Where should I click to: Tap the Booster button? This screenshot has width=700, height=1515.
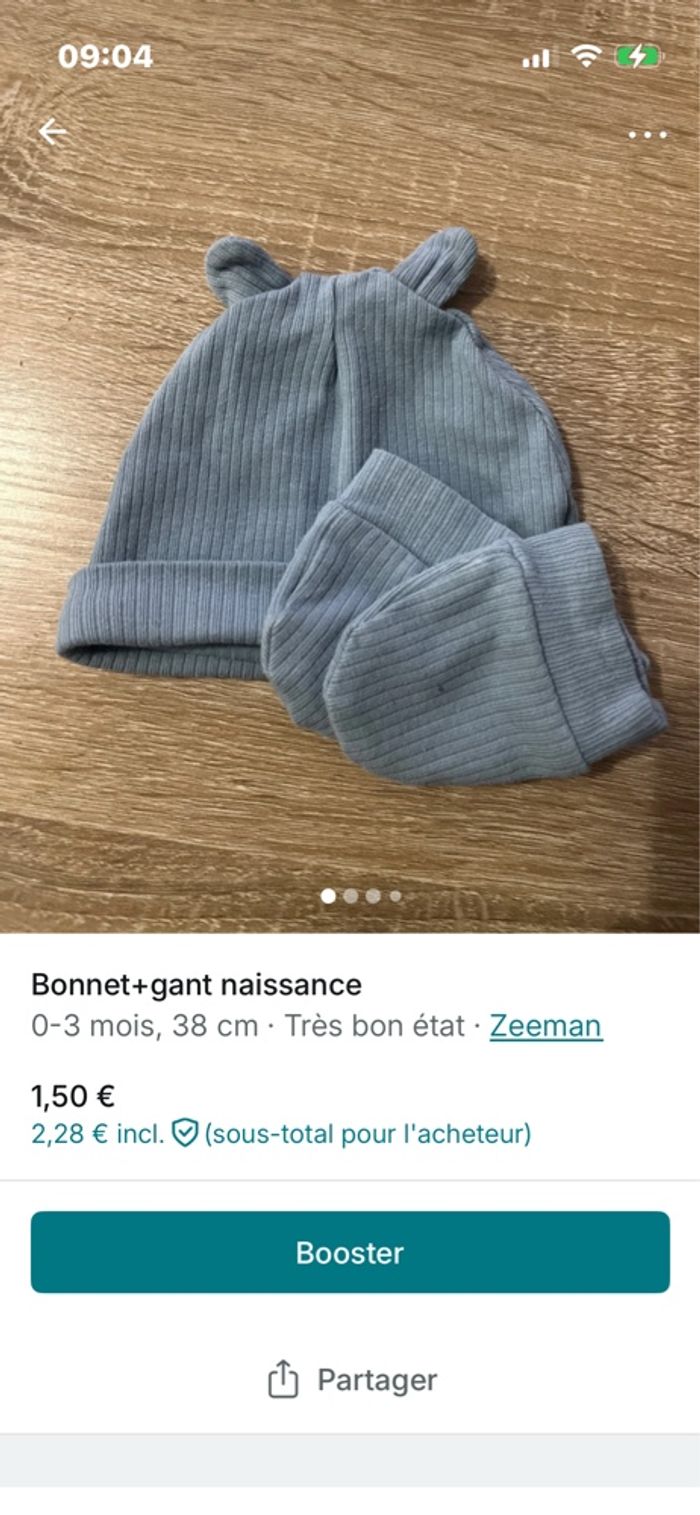[350, 1252]
